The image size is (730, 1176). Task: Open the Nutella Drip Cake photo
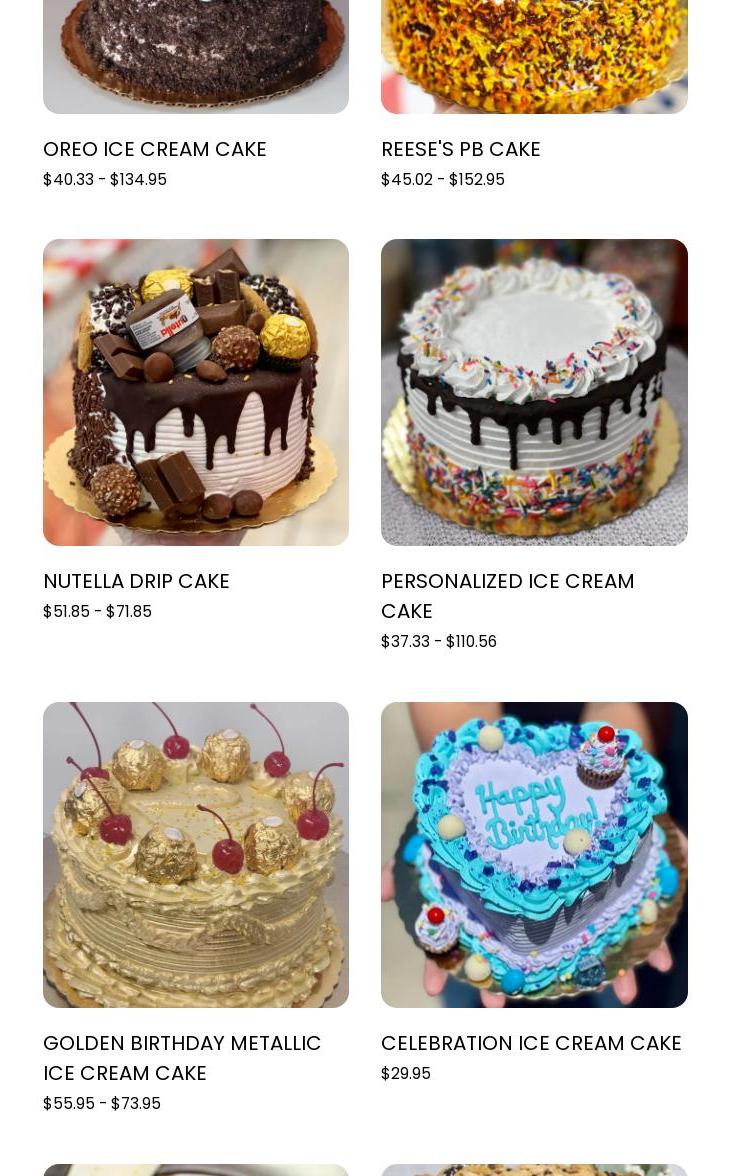196,392
